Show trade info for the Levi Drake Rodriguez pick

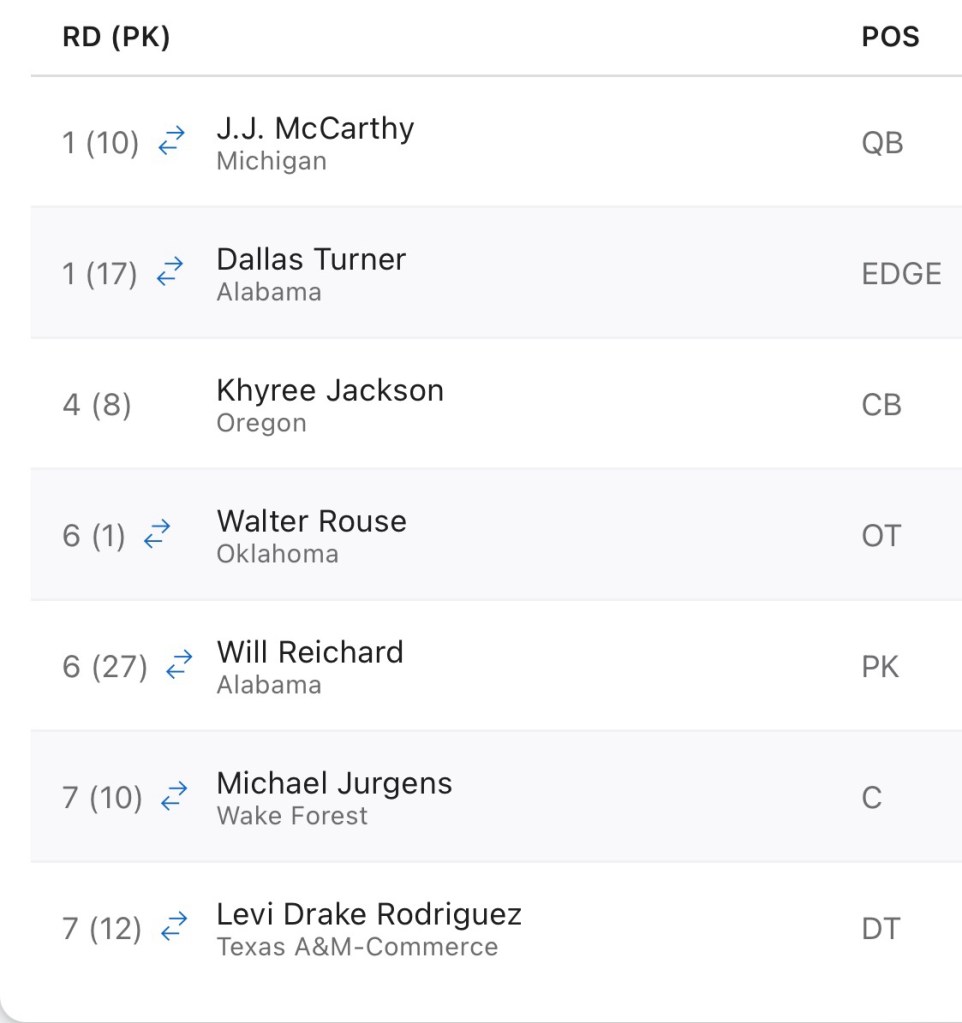174,928
